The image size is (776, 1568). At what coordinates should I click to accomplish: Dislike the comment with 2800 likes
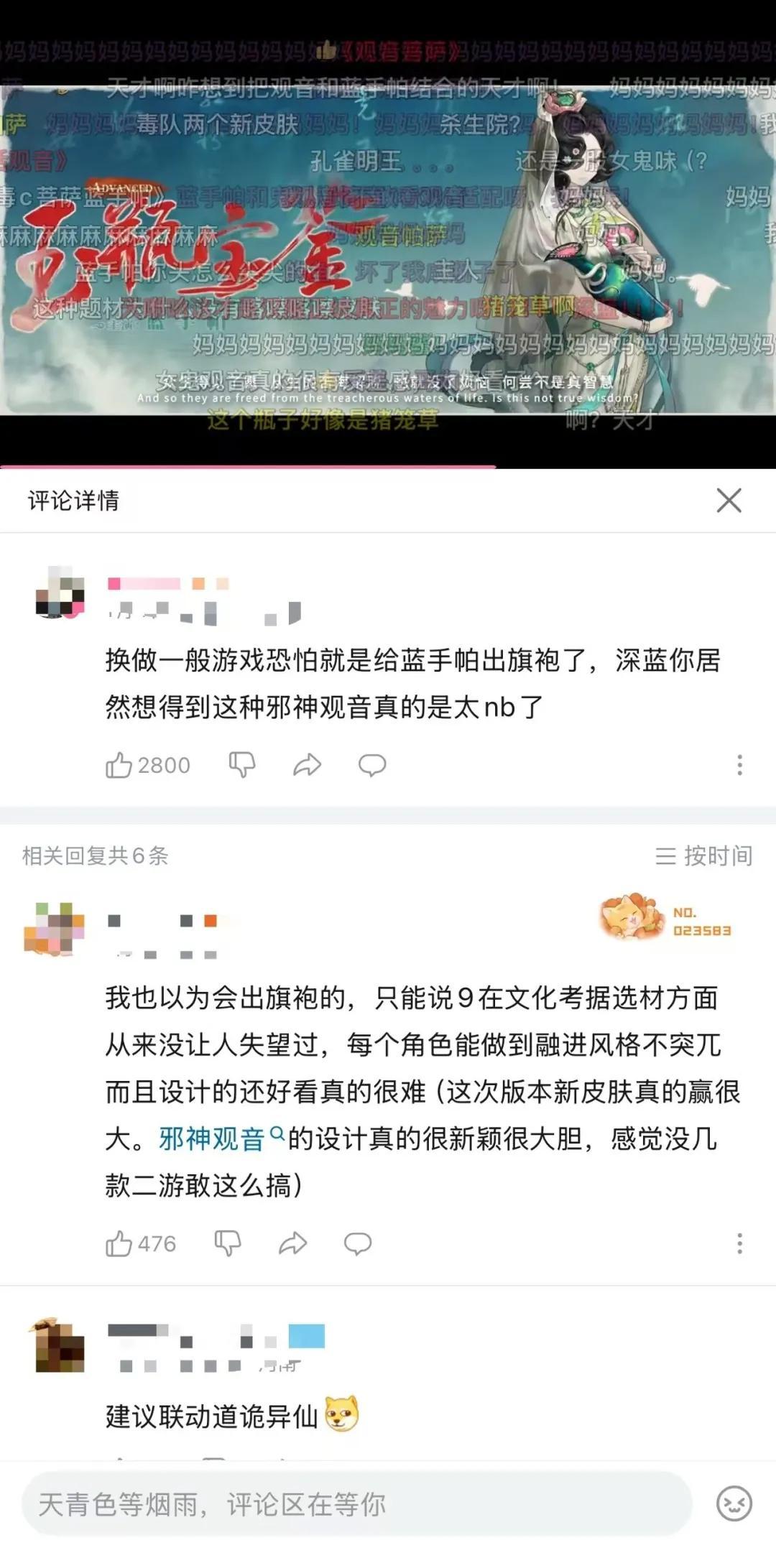241,765
